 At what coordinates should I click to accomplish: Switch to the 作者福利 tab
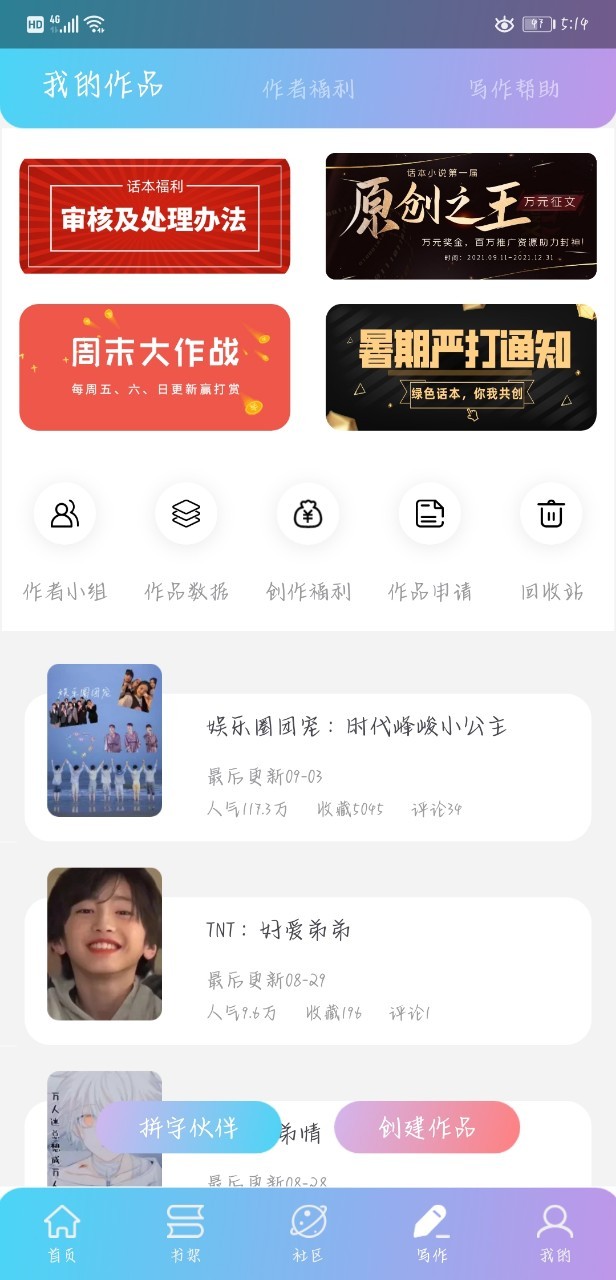point(308,88)
